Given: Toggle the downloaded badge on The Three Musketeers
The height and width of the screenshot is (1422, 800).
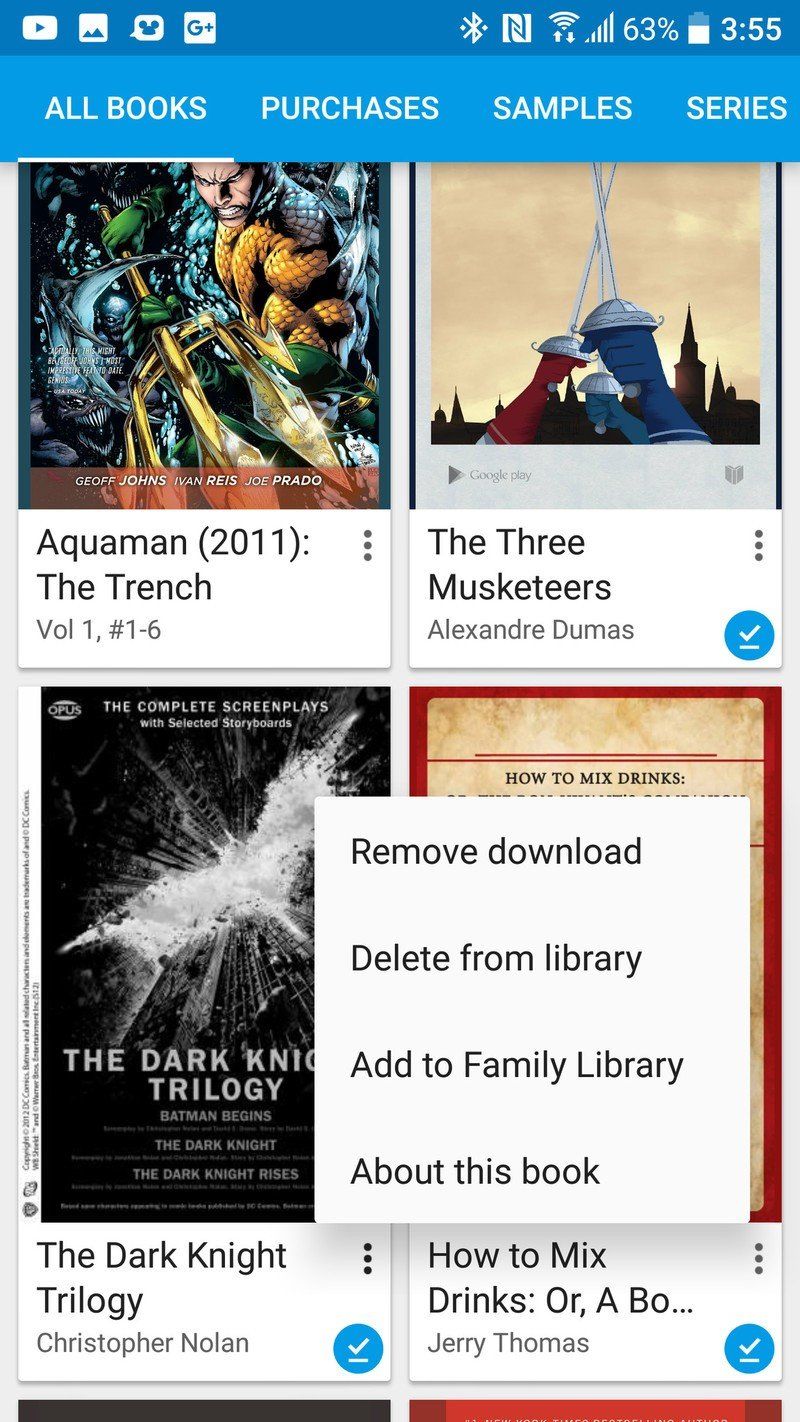Looking at the screenshot, I should 748,635.
